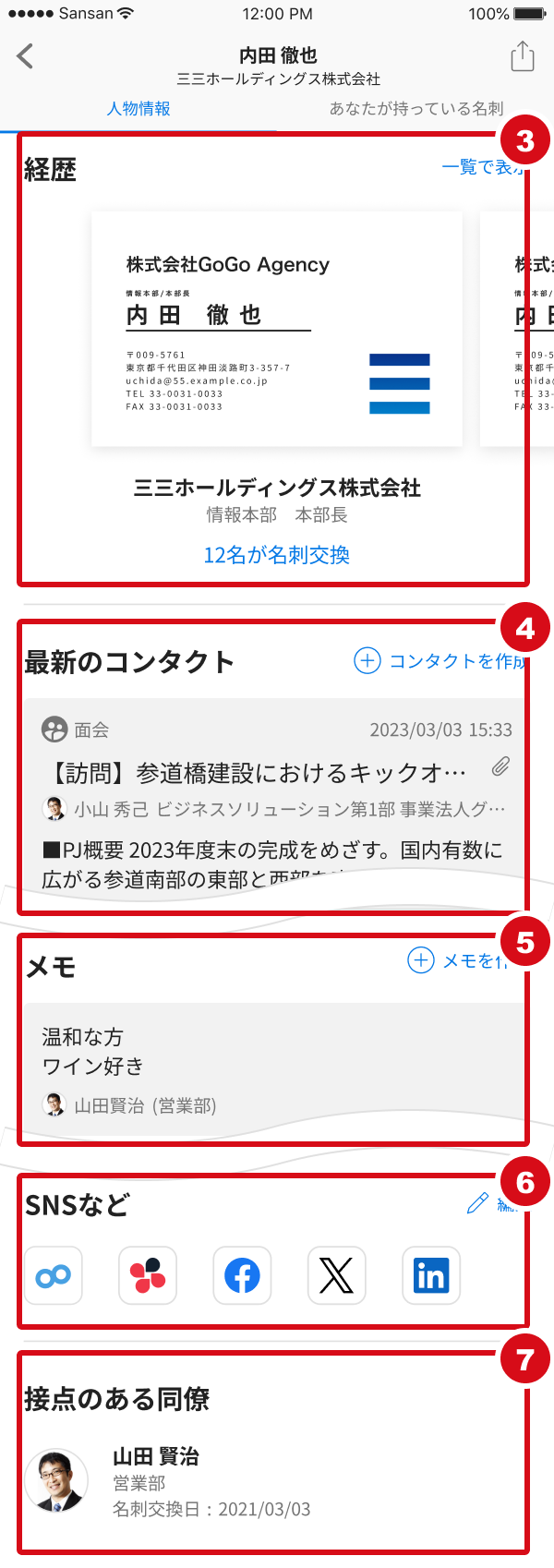Open the 参道橋建設 visit contact entry
This screenshot has width=554, height=1568.
point(275,794)
